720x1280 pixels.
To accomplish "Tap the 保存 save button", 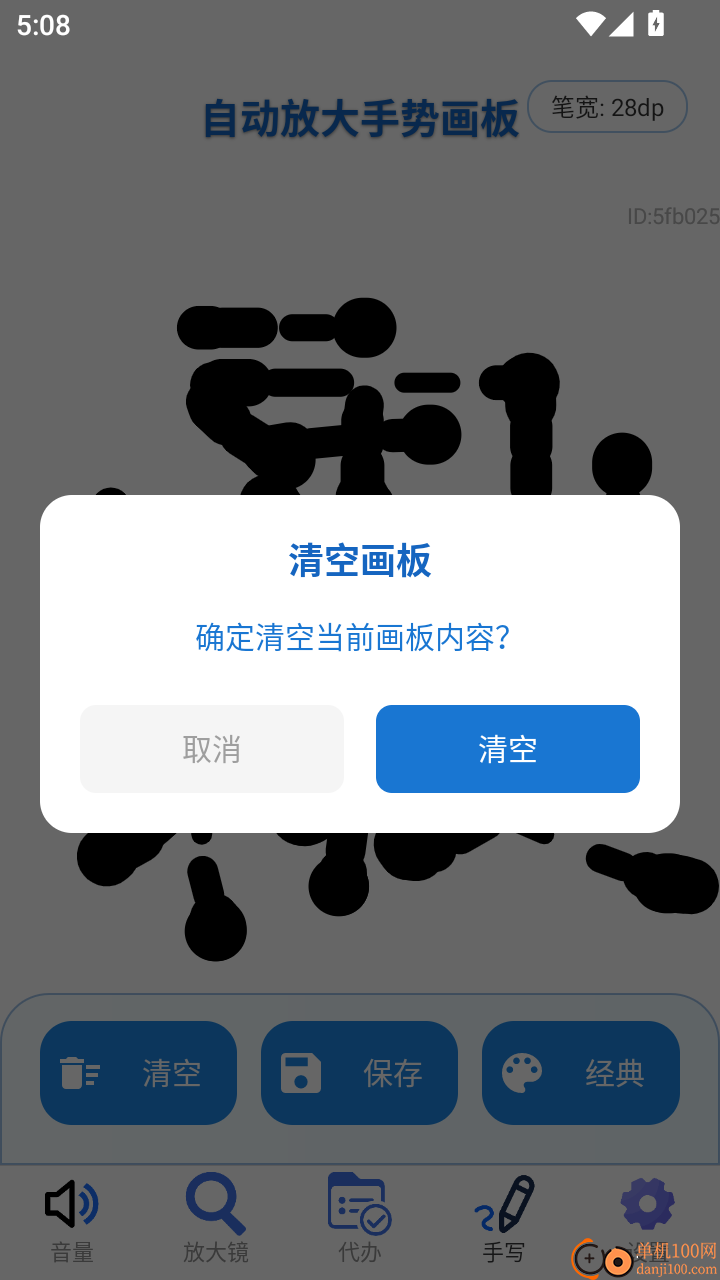I will (x=359, y=1072).
